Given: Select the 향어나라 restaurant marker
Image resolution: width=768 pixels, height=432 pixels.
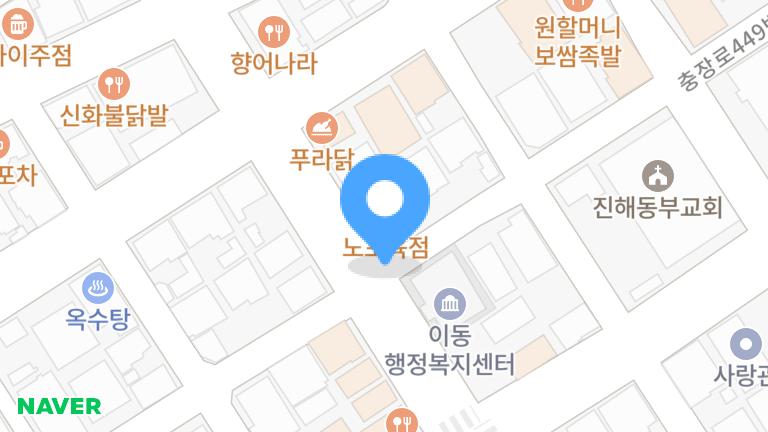Looking at the screenshot, I should (272, 31).
